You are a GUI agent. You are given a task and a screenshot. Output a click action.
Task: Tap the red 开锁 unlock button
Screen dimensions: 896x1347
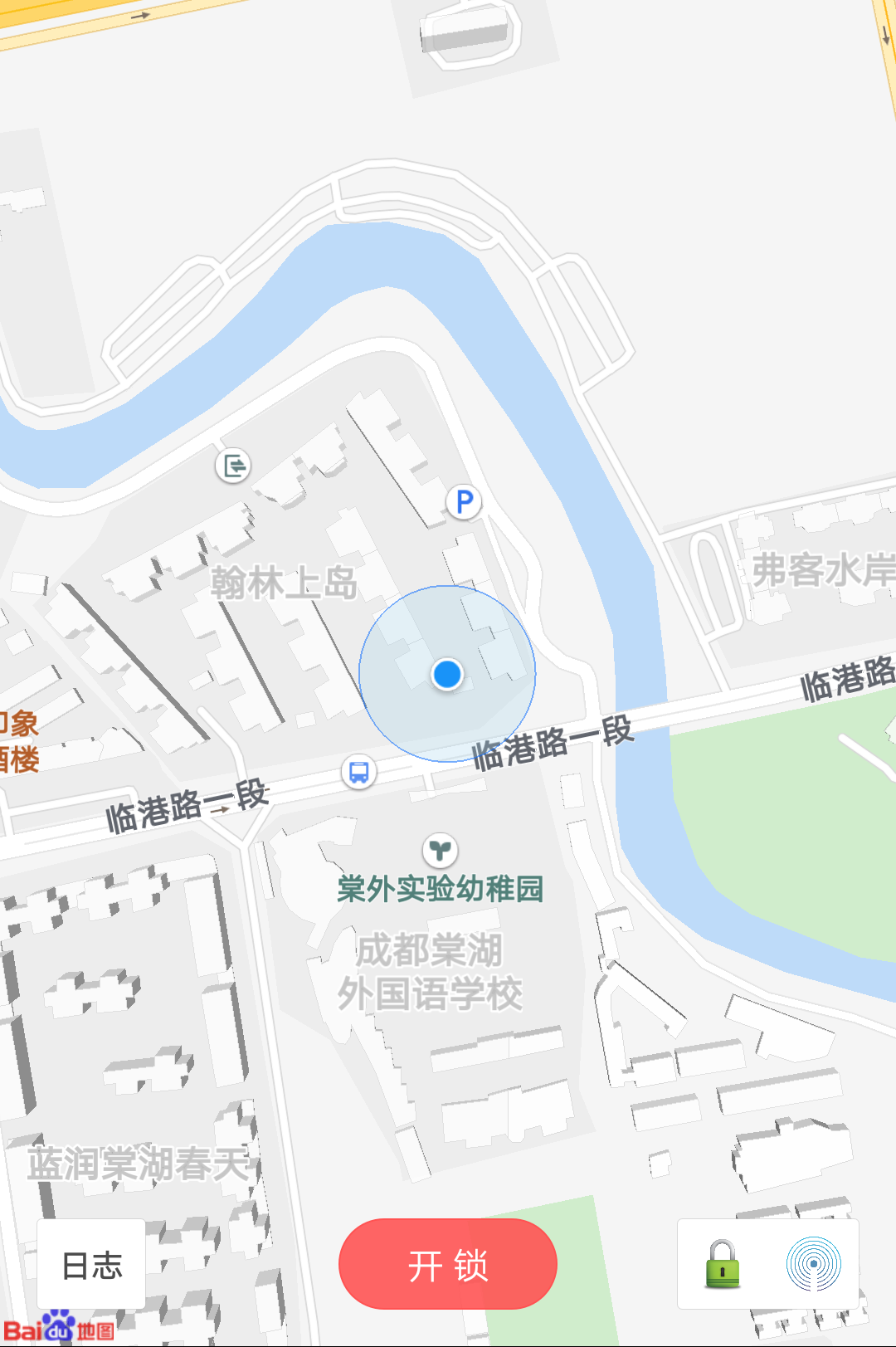point(447,1264)
